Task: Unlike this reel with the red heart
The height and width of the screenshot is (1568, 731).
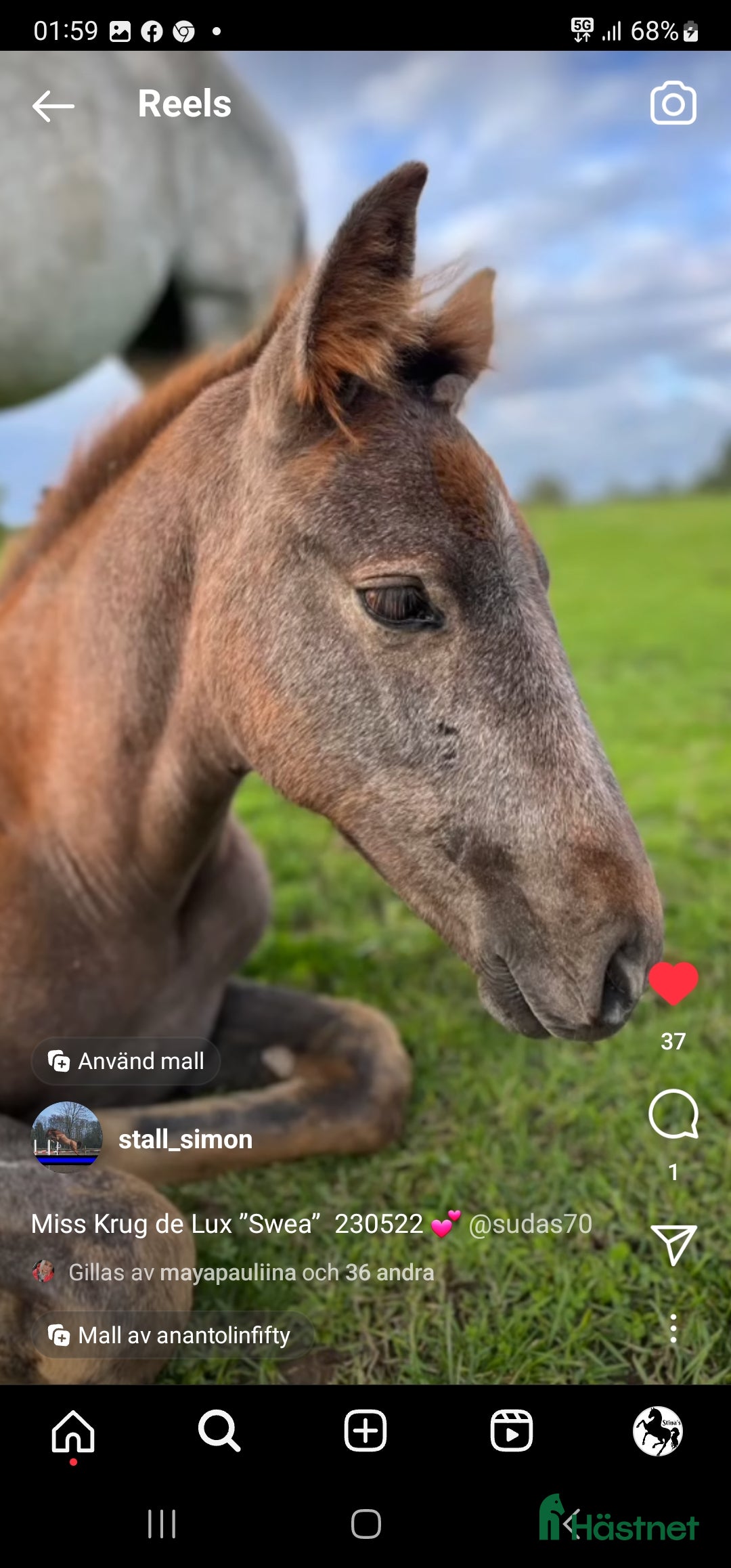Action: click(x=673, y=983)
